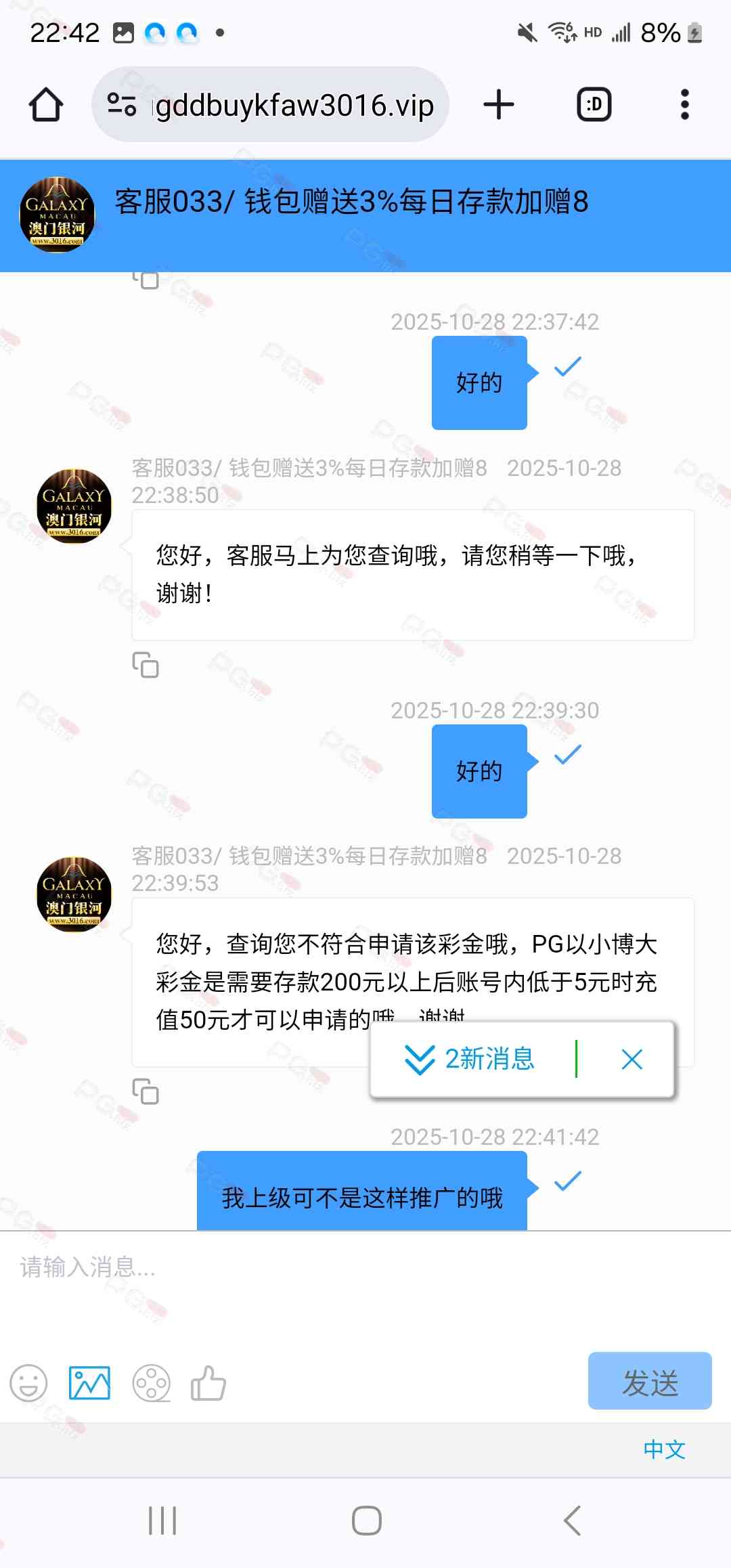This screenshot has width=731, height=1568.
Task: Rate service with thumbs up
Action: [208, 1382]
